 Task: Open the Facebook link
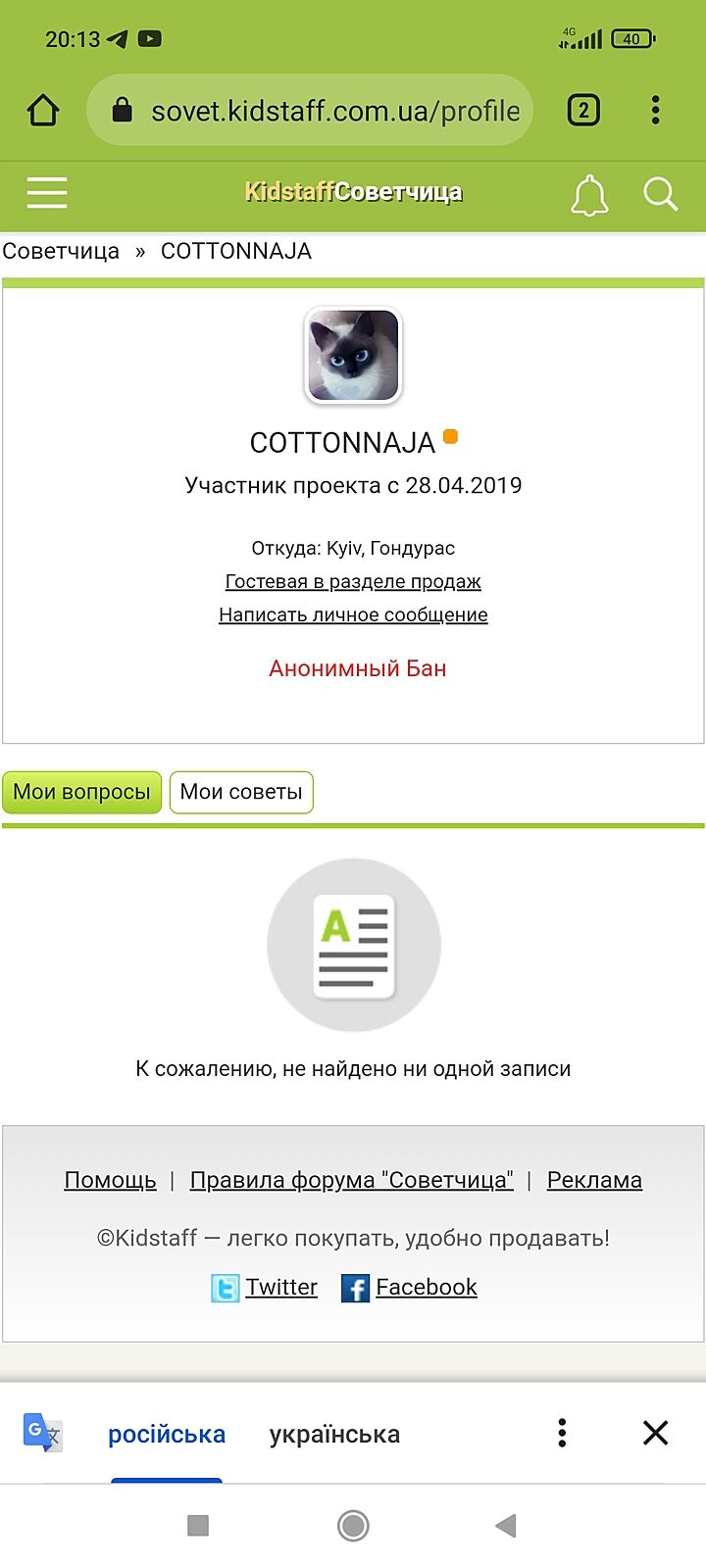pos(426,1287)
